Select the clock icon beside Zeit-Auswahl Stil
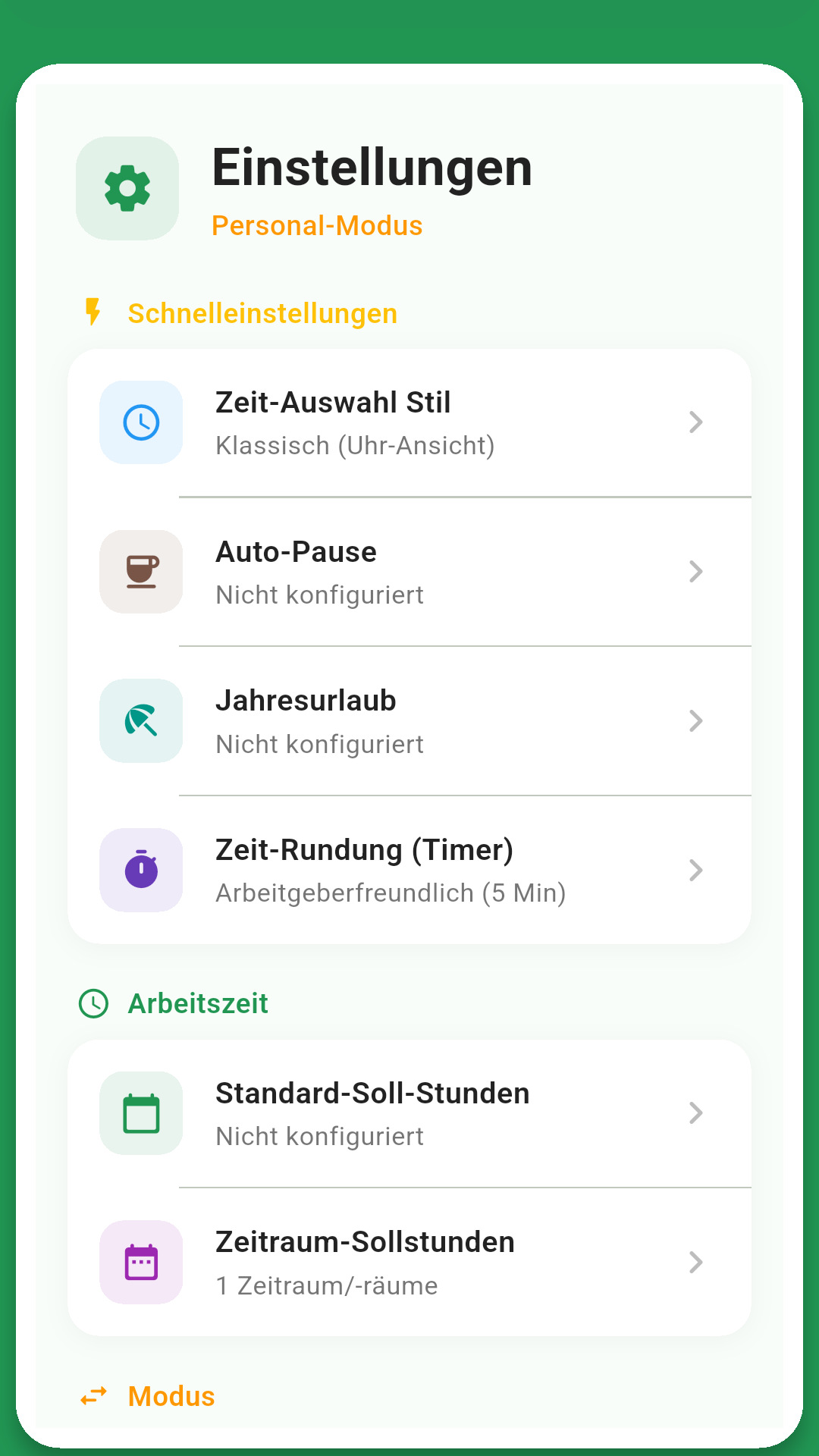This screenshot has width=819, height=1456. [140, 422]
